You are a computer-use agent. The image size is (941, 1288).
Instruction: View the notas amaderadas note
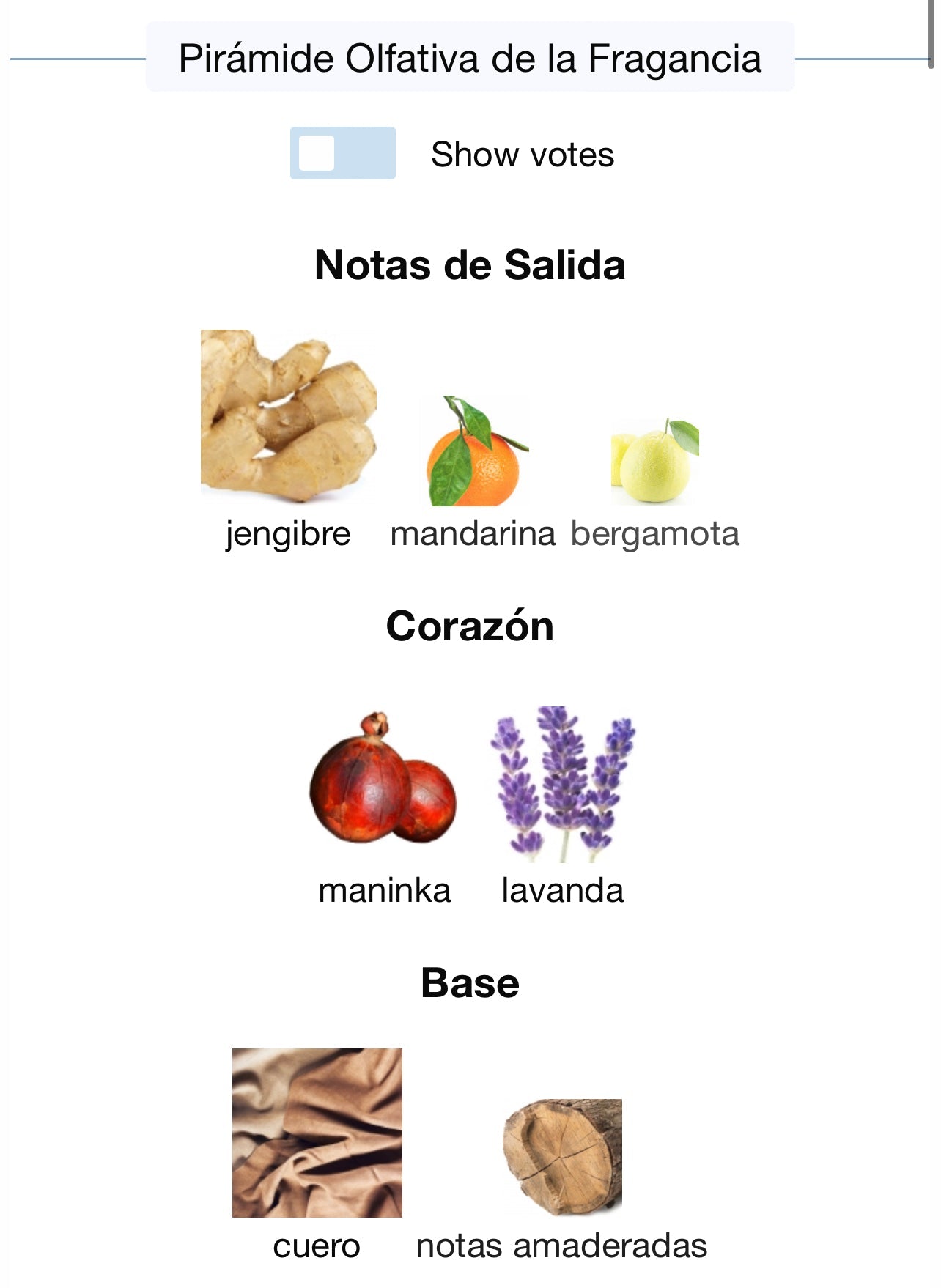[562, 1155]
